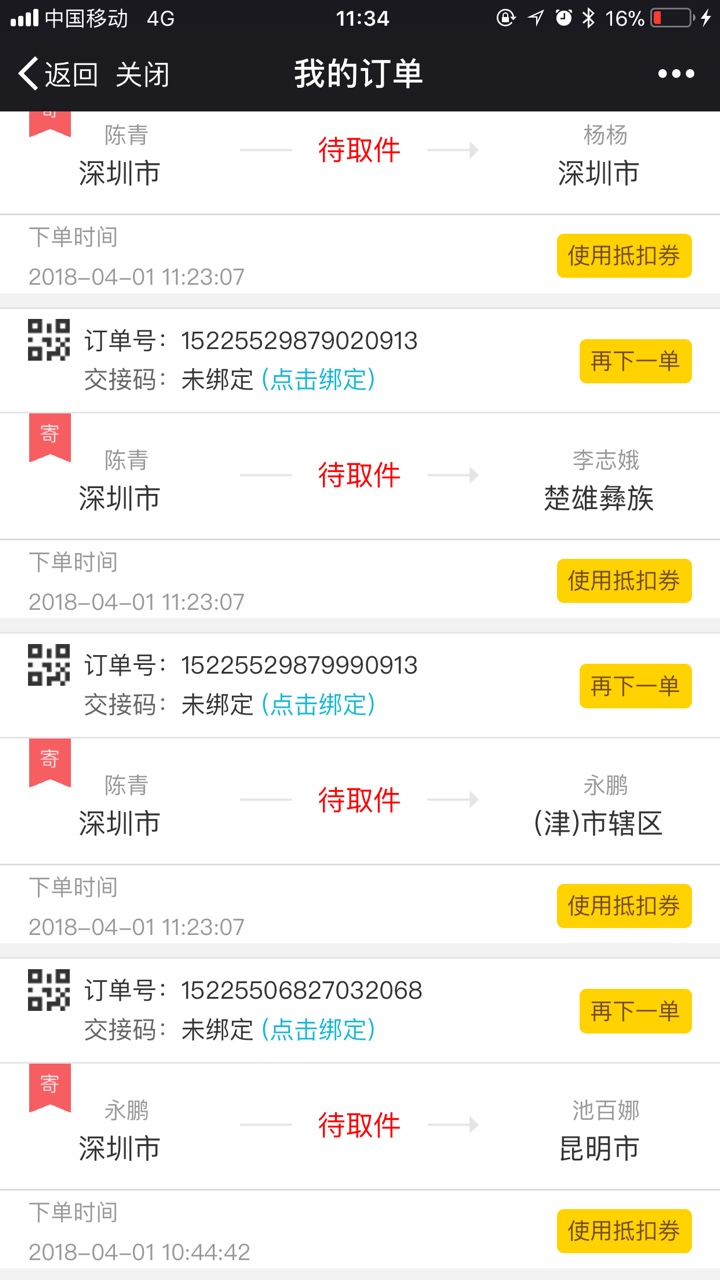Use a coupon on the 池百娜 昆明市 order
The image size is (720, 1280).
624,1231
